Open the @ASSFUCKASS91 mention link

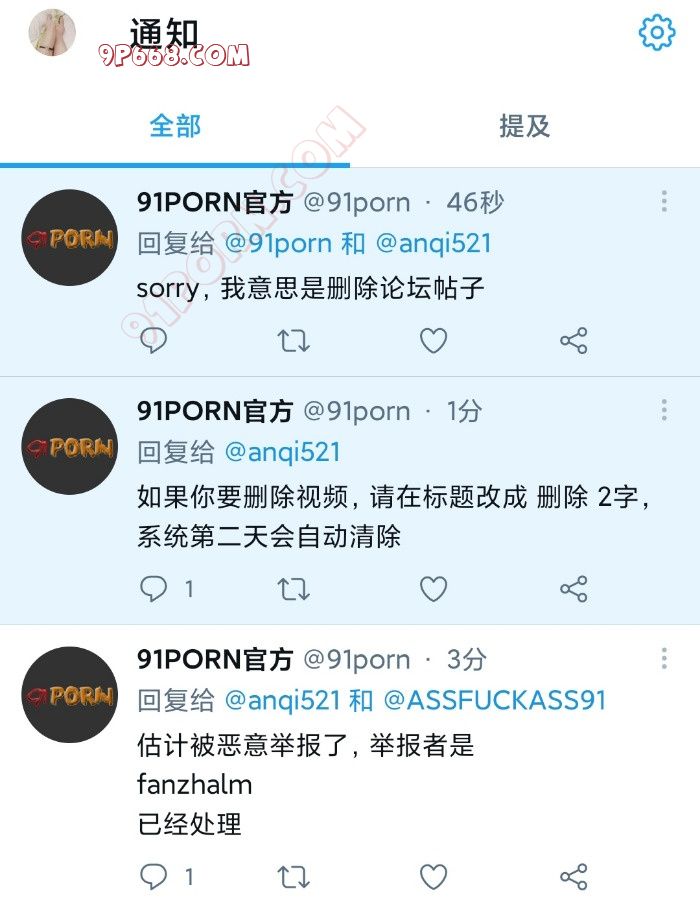coord(494,700)
